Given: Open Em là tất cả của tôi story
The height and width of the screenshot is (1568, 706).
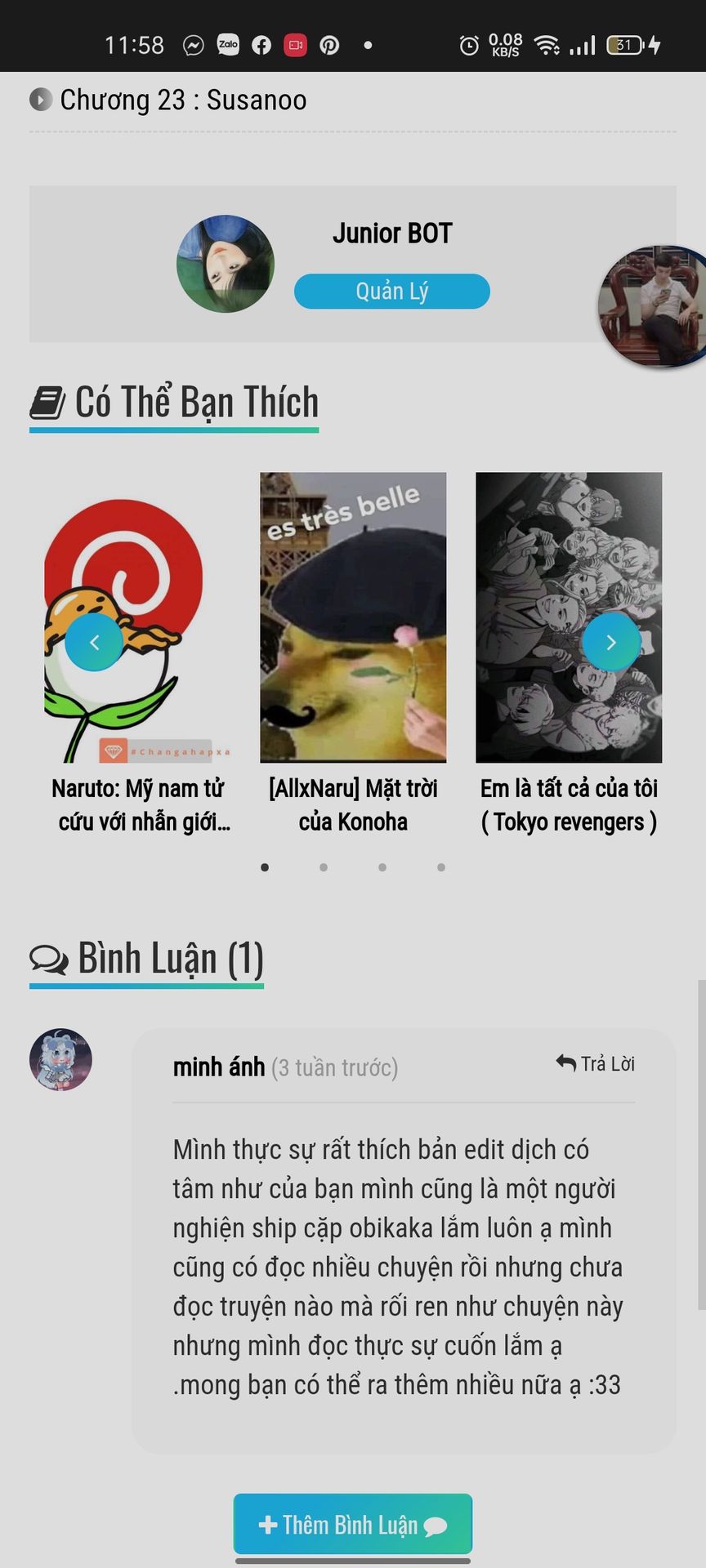Looking at the screenshot, I should pyautogui.click(x=569, y=804).
